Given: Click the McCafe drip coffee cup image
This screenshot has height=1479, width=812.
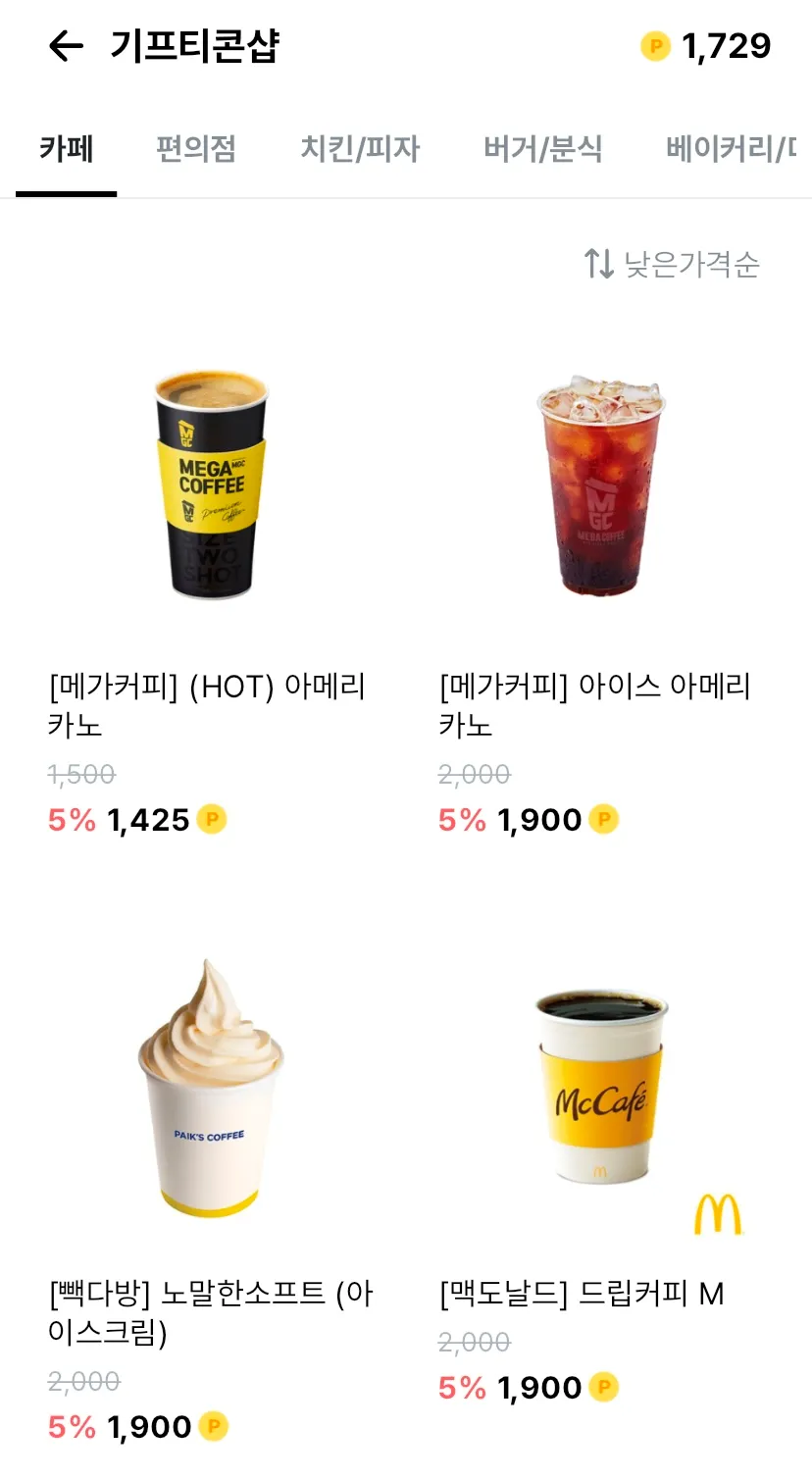Looking at the screenshot, I should (x=600, y=1089).
